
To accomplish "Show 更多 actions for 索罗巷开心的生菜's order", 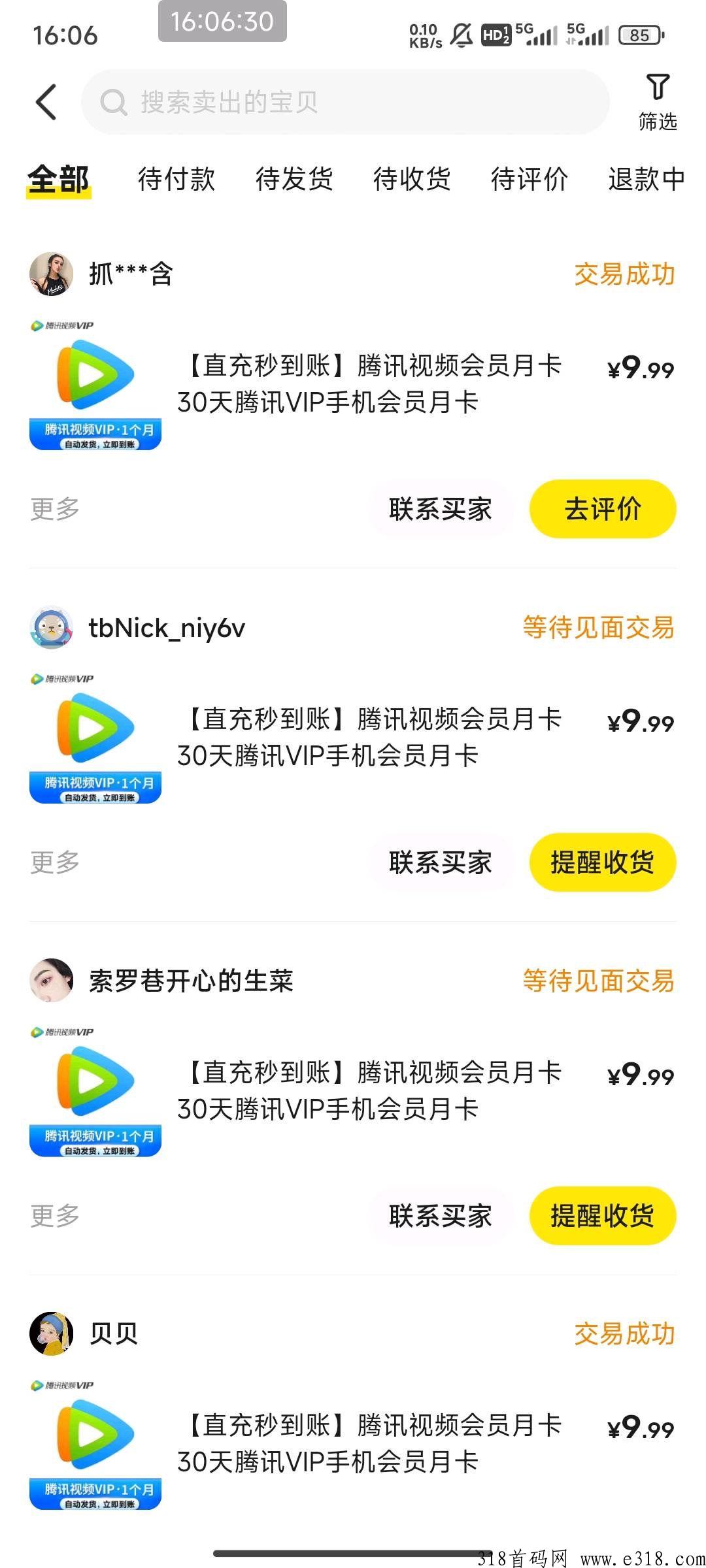I will click(x=55, y=1216).
